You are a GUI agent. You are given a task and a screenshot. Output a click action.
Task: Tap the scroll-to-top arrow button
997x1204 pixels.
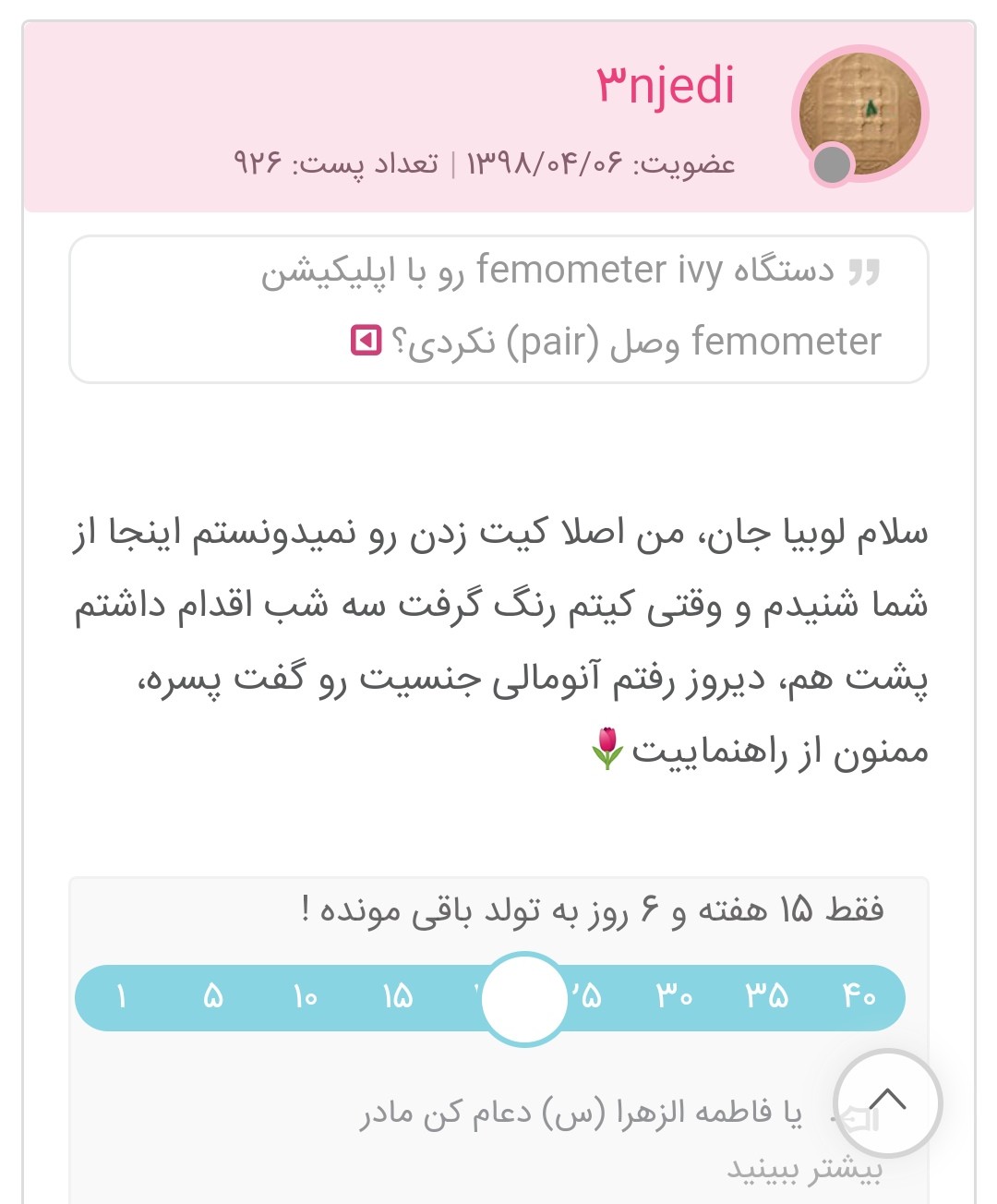tap(887, 1103)
